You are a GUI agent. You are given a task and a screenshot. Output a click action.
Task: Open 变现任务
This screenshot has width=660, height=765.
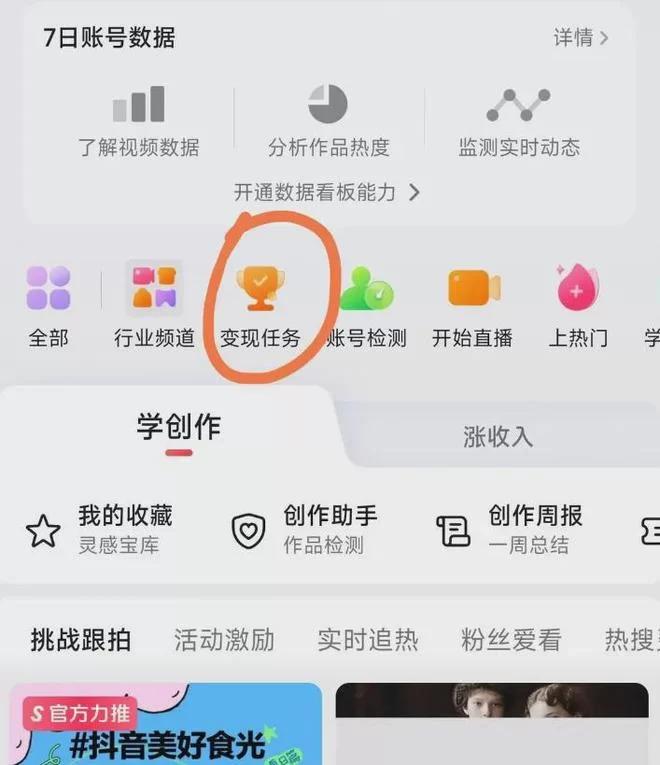[x=260, y=305]
